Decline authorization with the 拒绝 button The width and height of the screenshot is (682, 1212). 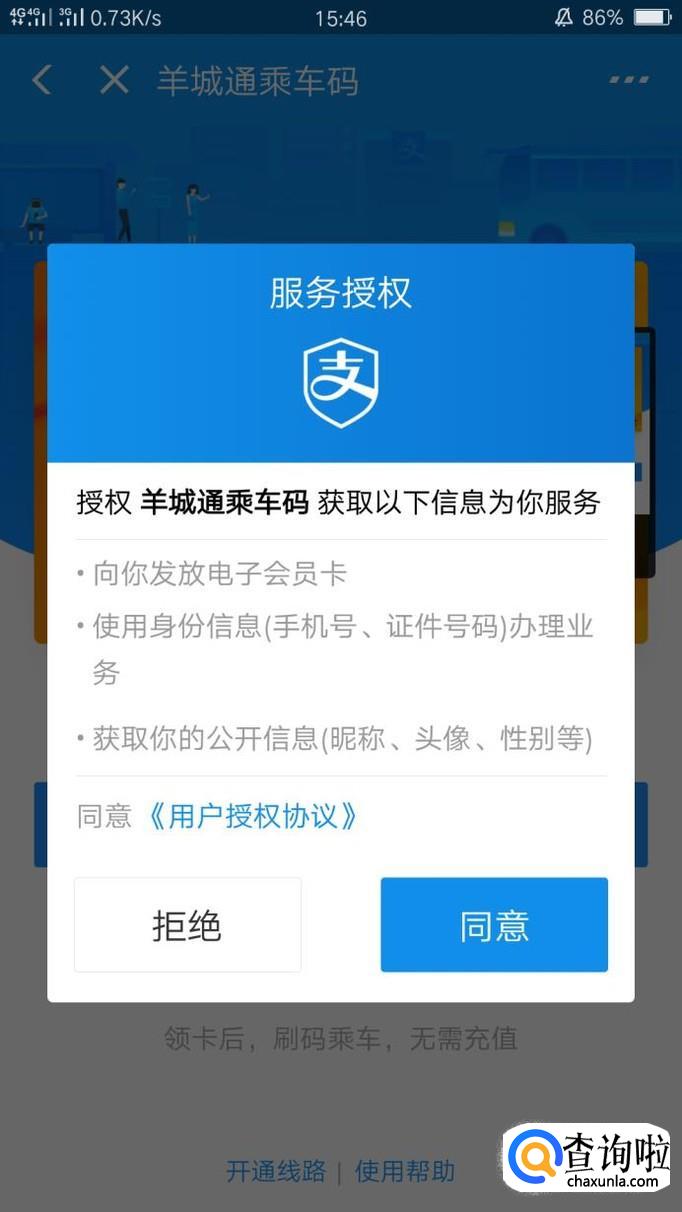[187, 925]
